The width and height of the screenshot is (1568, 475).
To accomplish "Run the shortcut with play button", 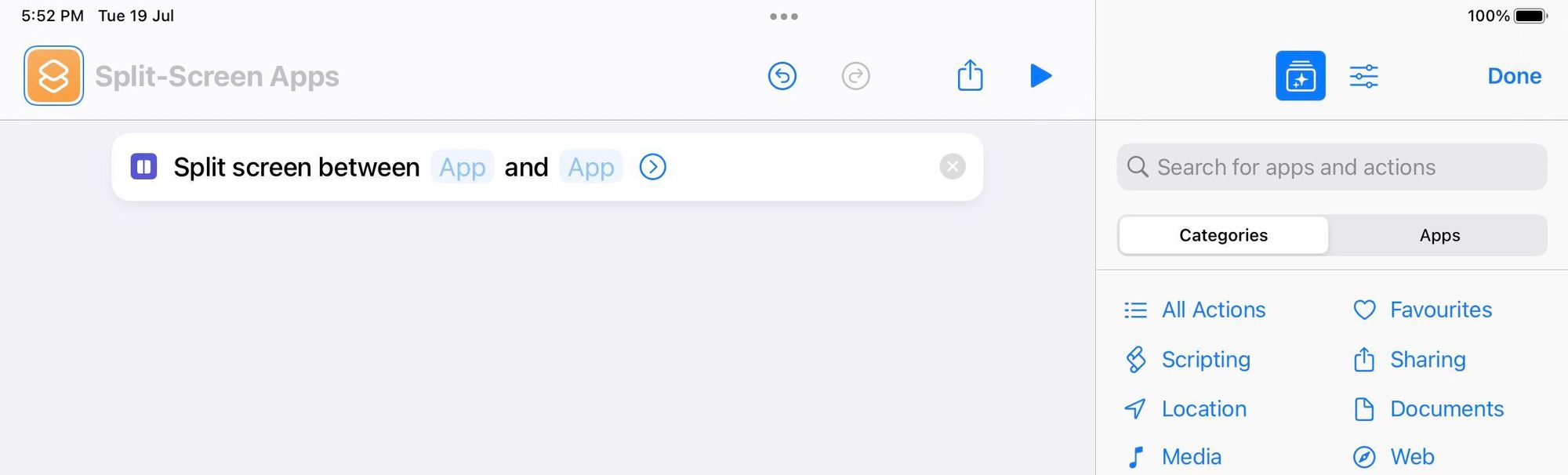I will coord(1040,76).
